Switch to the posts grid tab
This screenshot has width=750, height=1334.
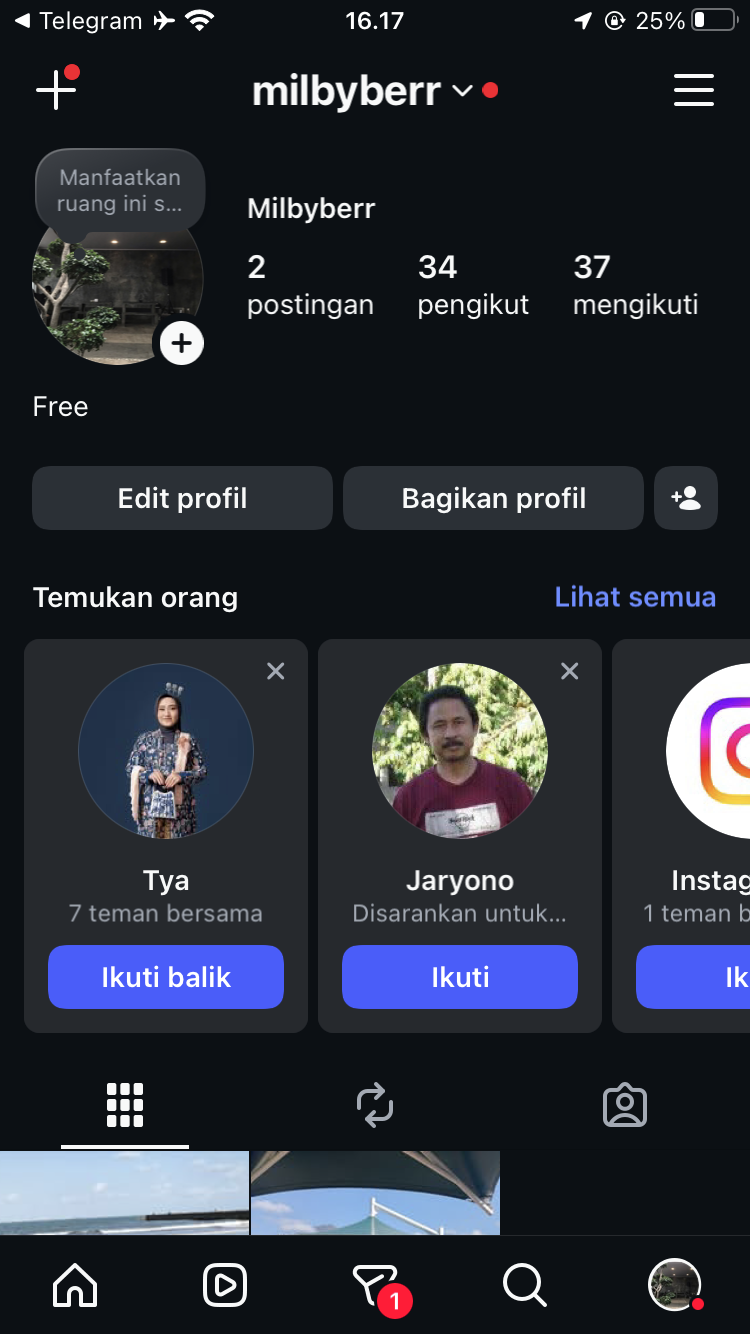(125, 1106)
